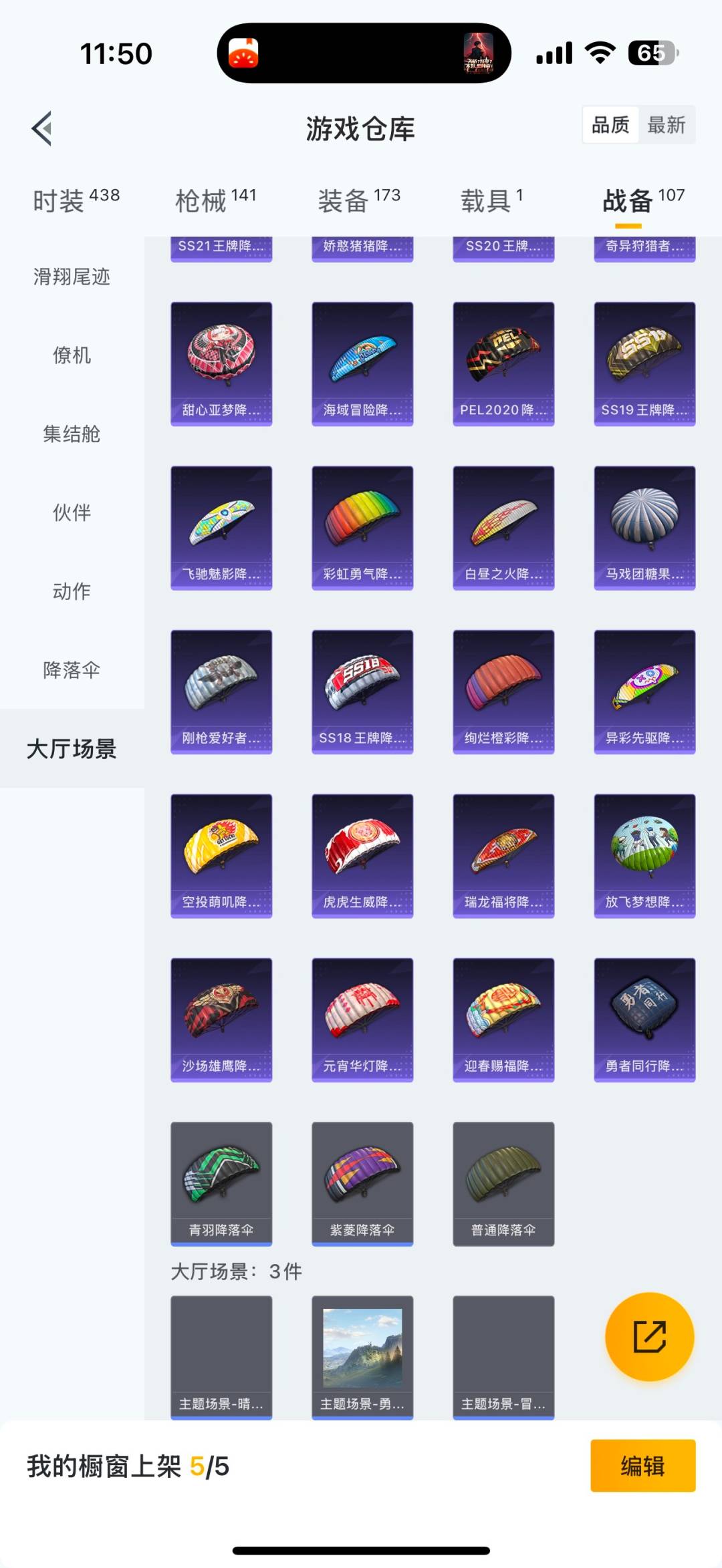Open the 勇者同行 parachute item
Viewport: 722px width, 1568px height.
644,1019
